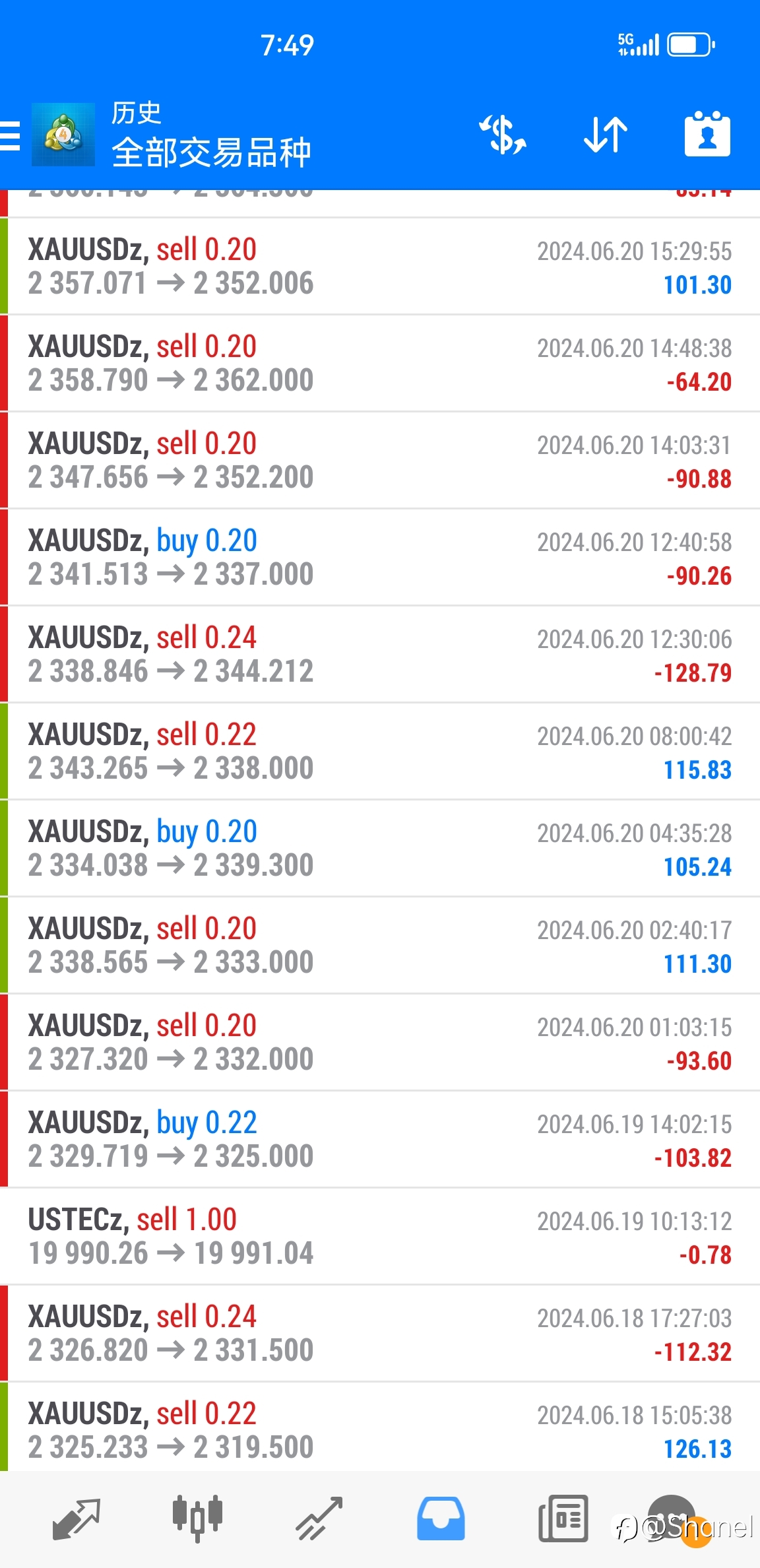Open the trade with 126.13 profit
Screen dimensions: 760x1568
click(380, 1427)
